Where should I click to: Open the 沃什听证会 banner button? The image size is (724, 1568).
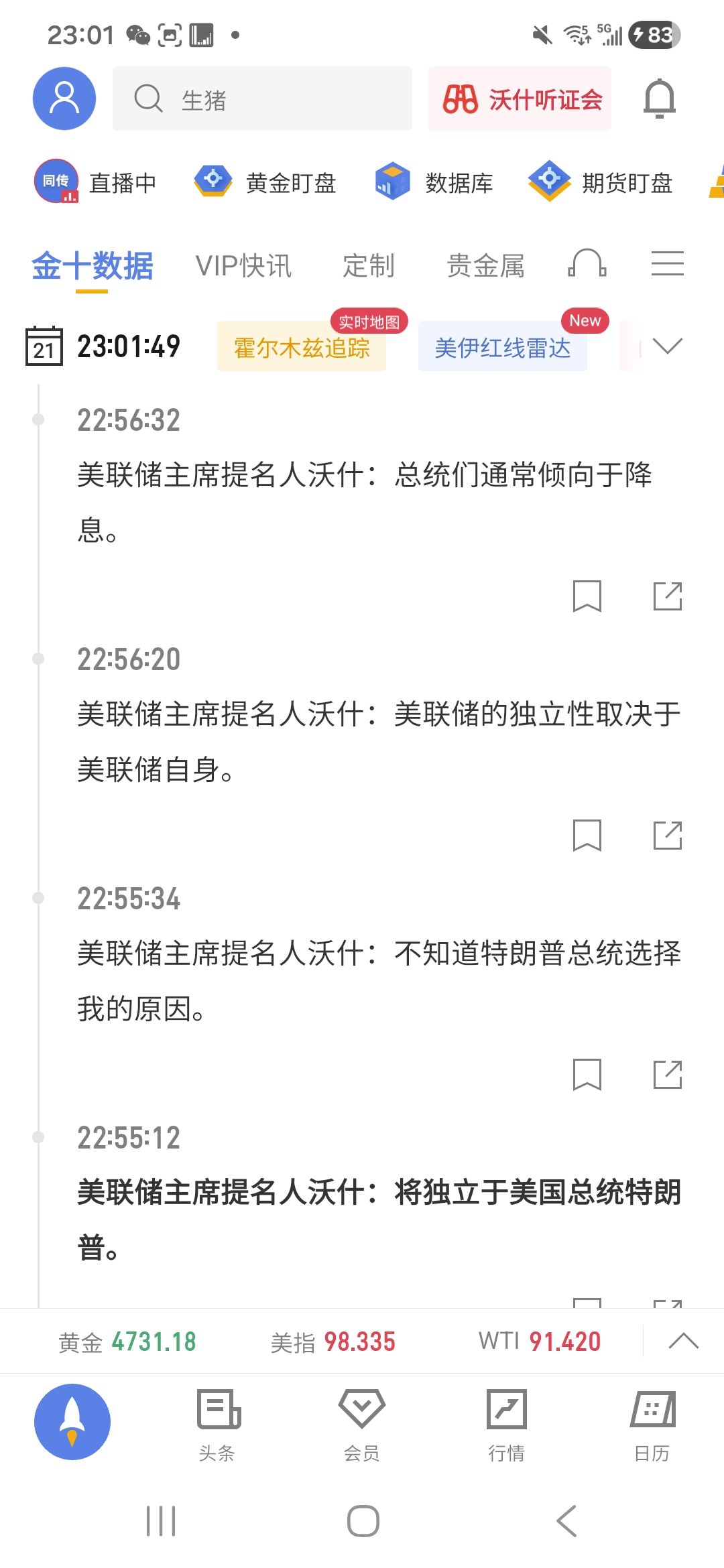point(520,99)
